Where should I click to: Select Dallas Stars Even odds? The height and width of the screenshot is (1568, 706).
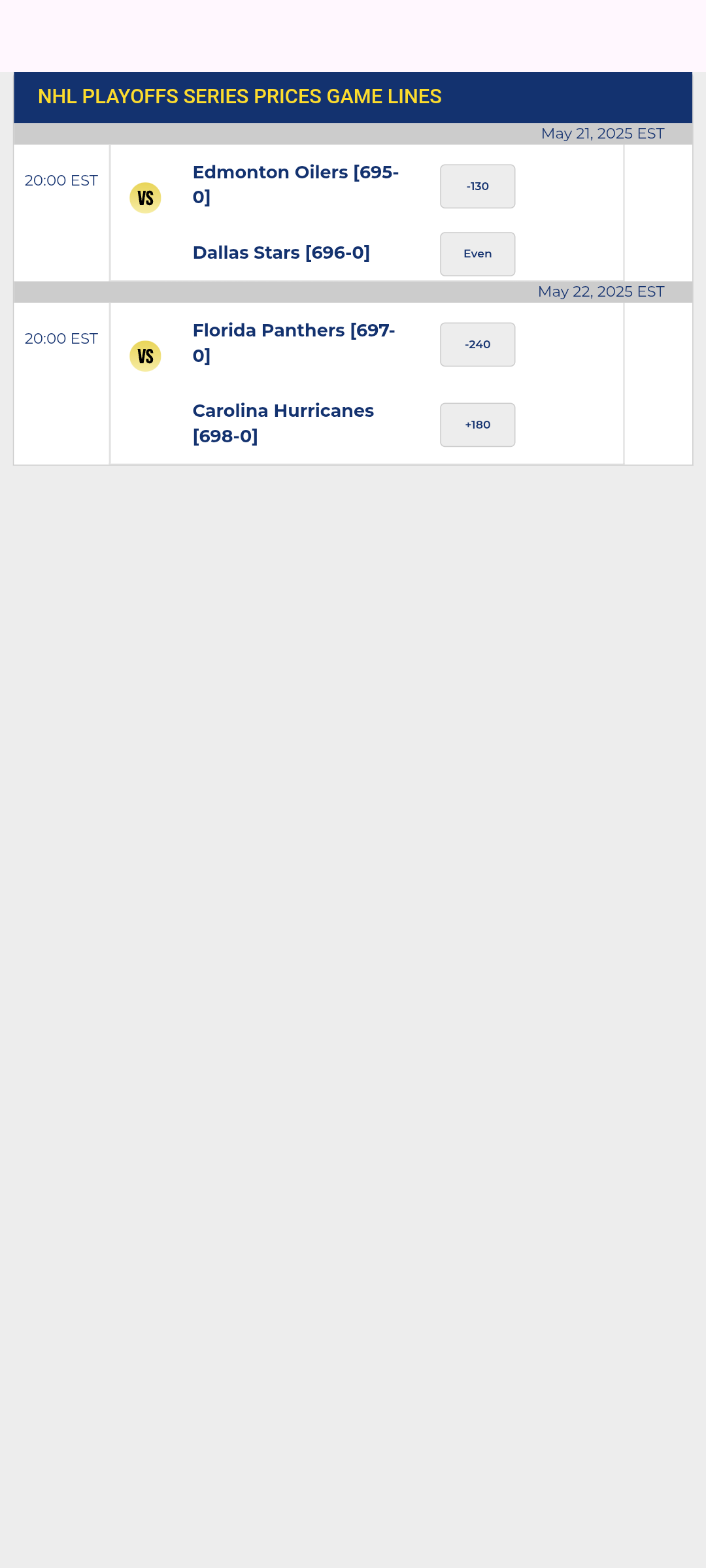click(477, 254)
